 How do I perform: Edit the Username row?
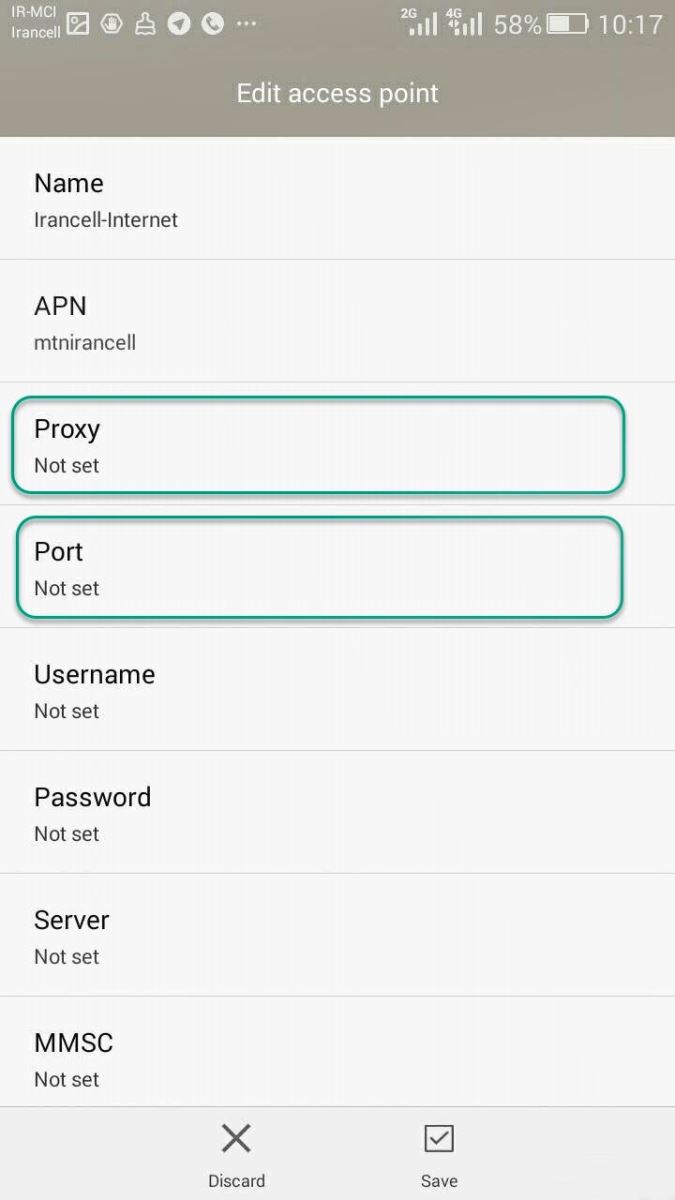[x=337, y=690]
